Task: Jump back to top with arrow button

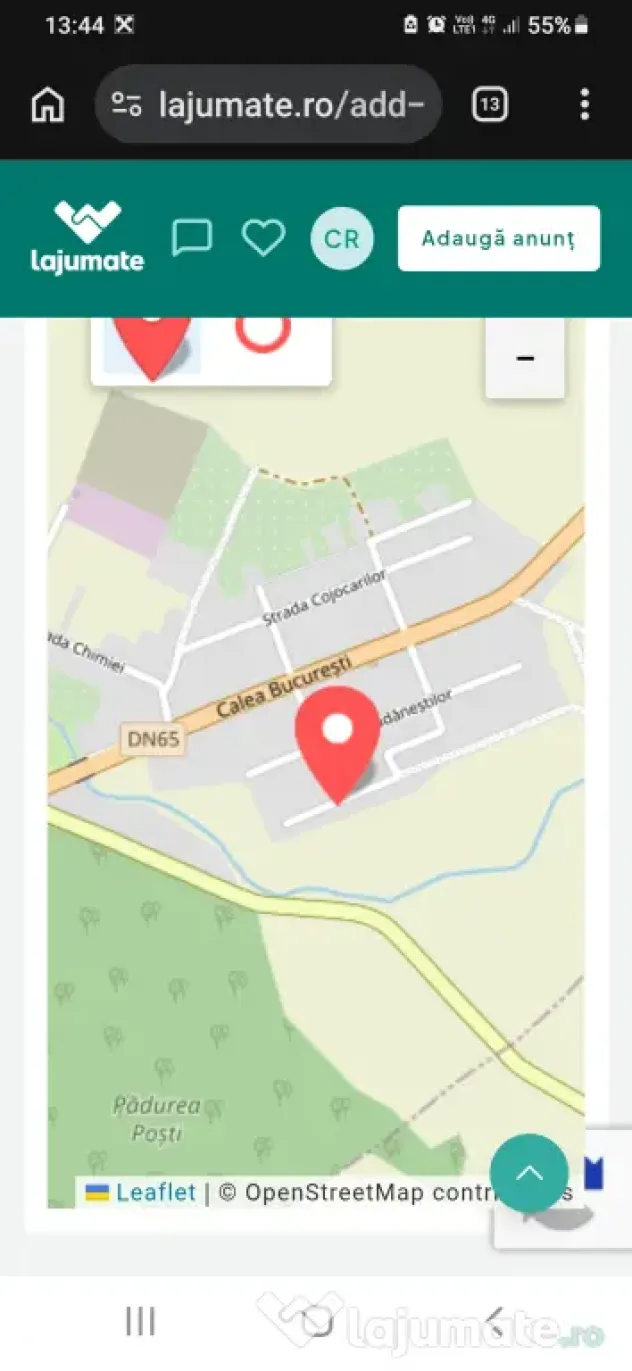Action: point(529,1173)
